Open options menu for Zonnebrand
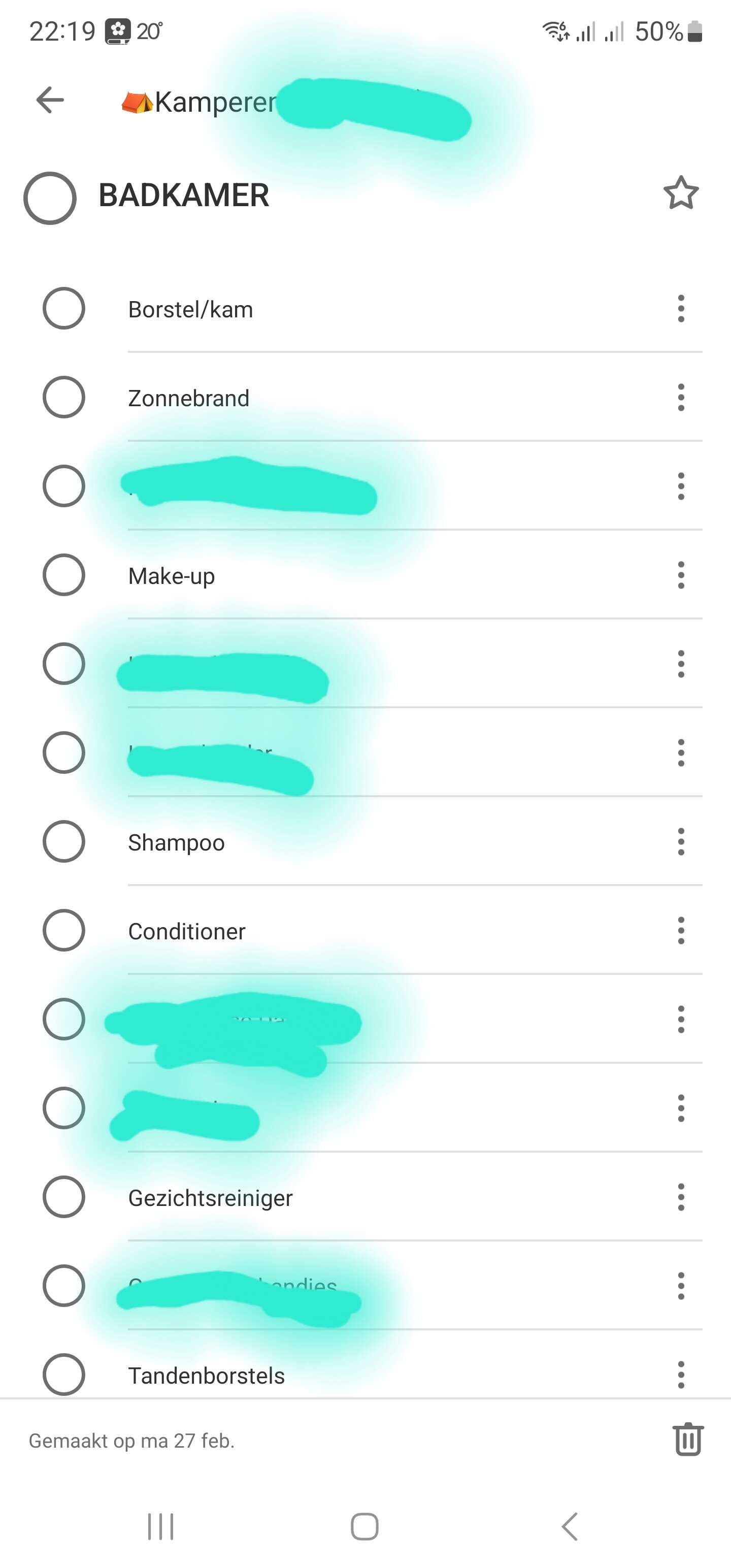 tap(680, 398)
